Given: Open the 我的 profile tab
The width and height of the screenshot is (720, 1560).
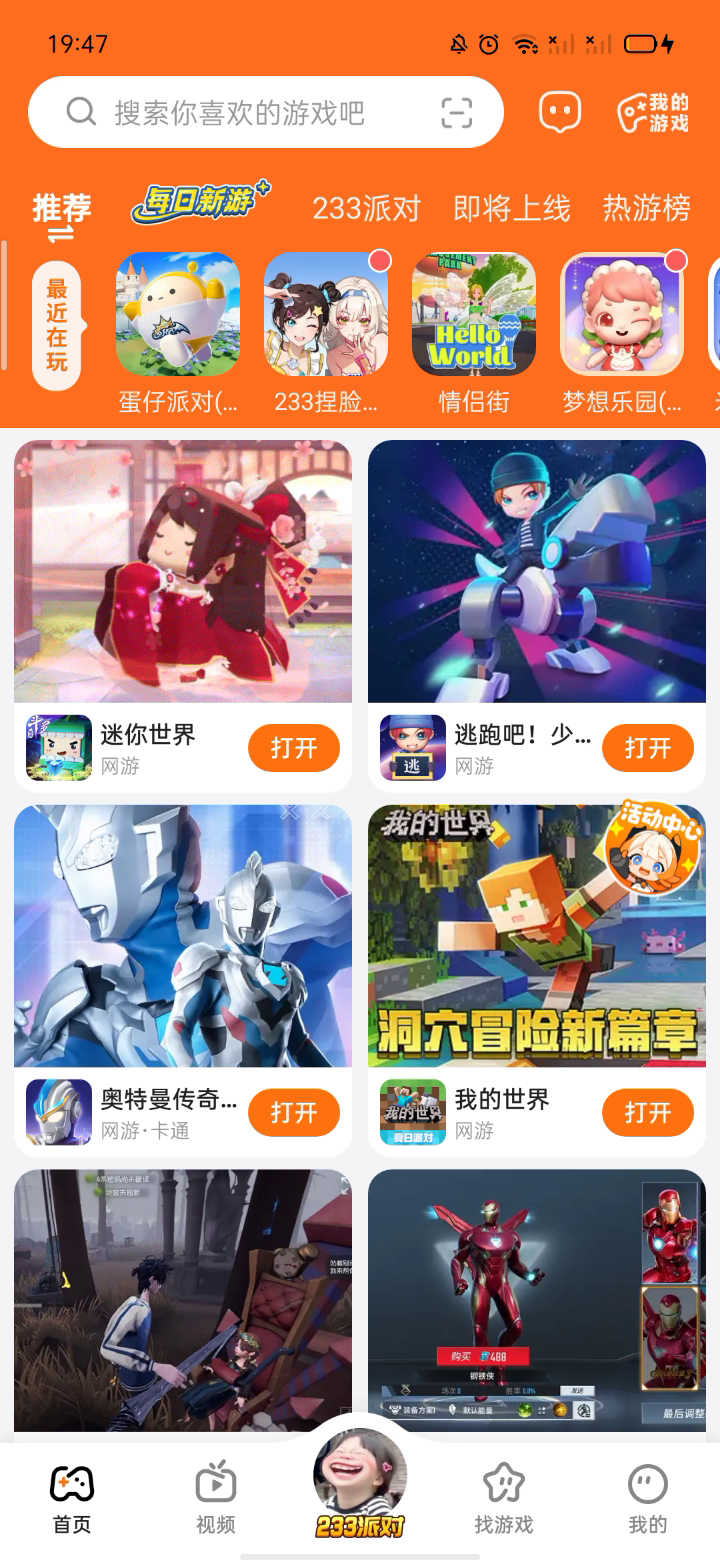Looking at the screenshot, I should pos(647,1497).
